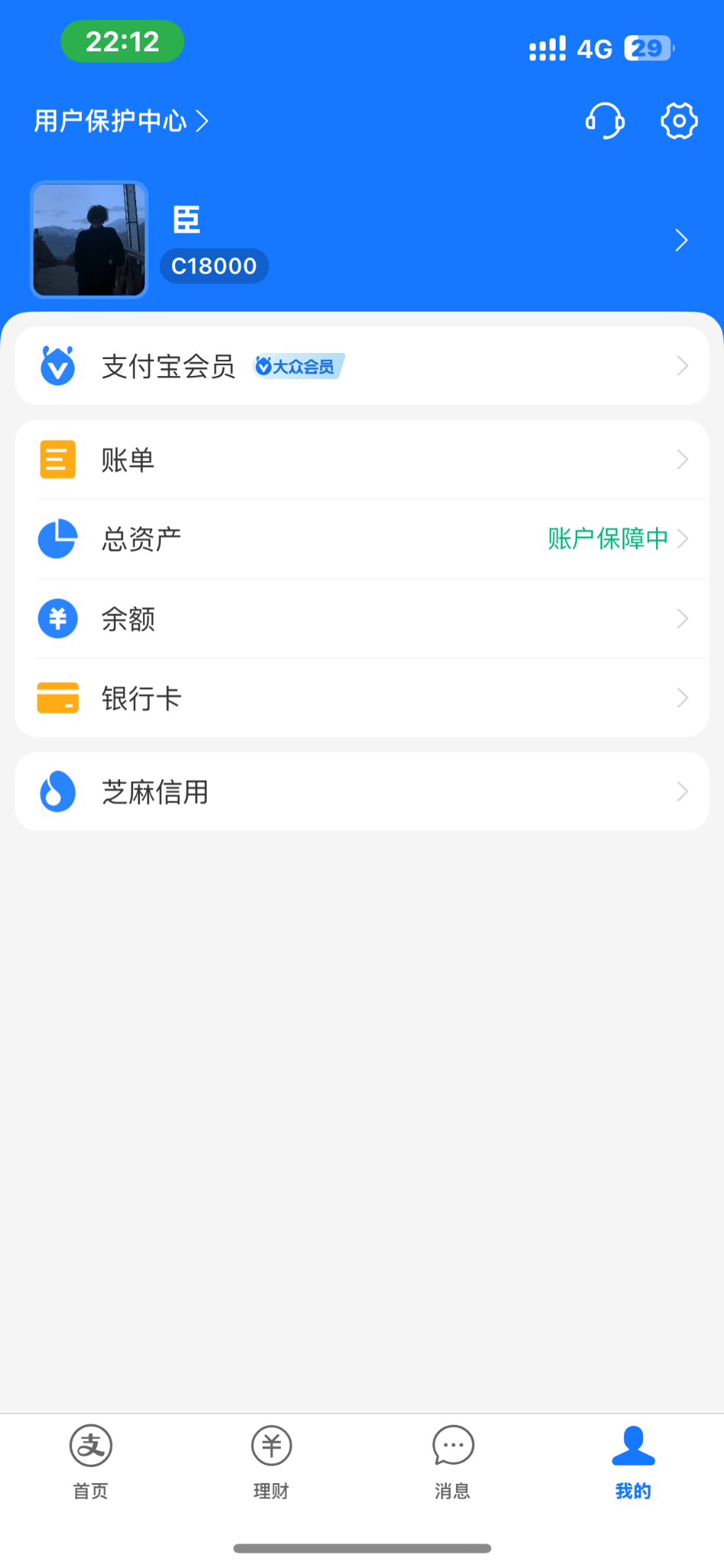Open 芝麻信用 credit score
Image resolution: width=724 pixels, height=1568 pixels.
coord(361,792)
